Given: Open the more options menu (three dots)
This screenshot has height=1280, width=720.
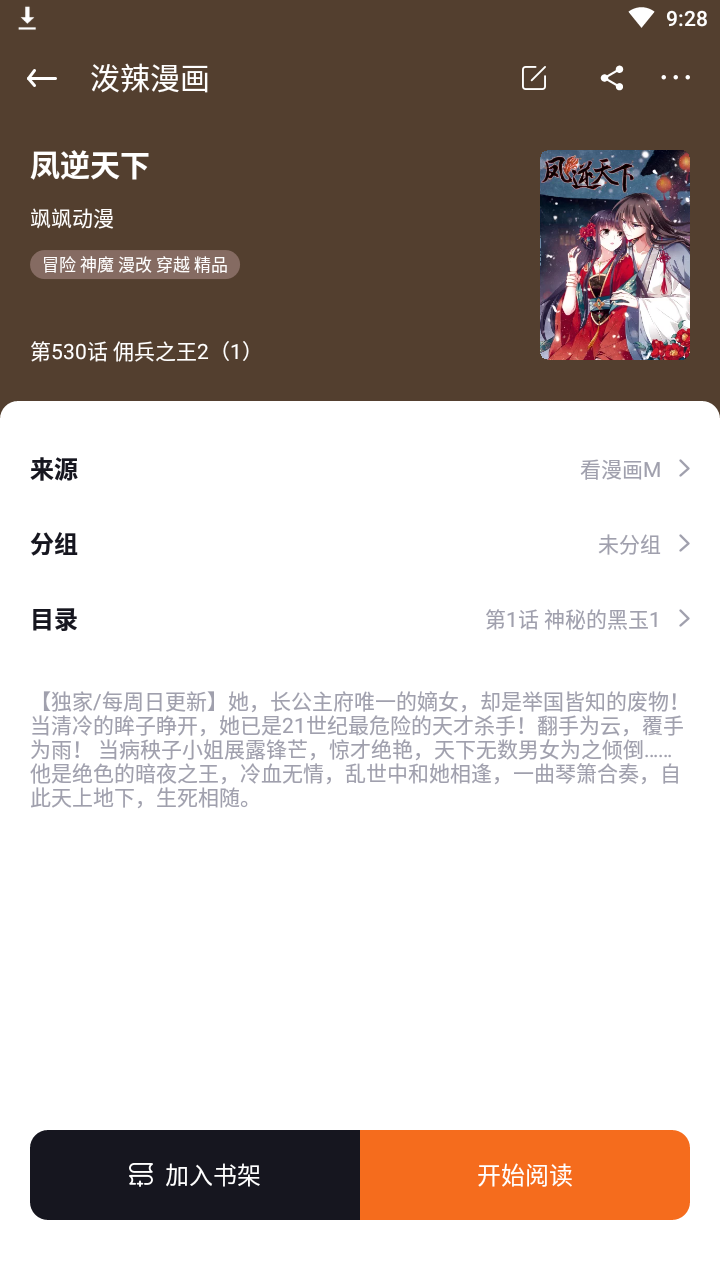Looking at the screenshot, I should (676, 78).
